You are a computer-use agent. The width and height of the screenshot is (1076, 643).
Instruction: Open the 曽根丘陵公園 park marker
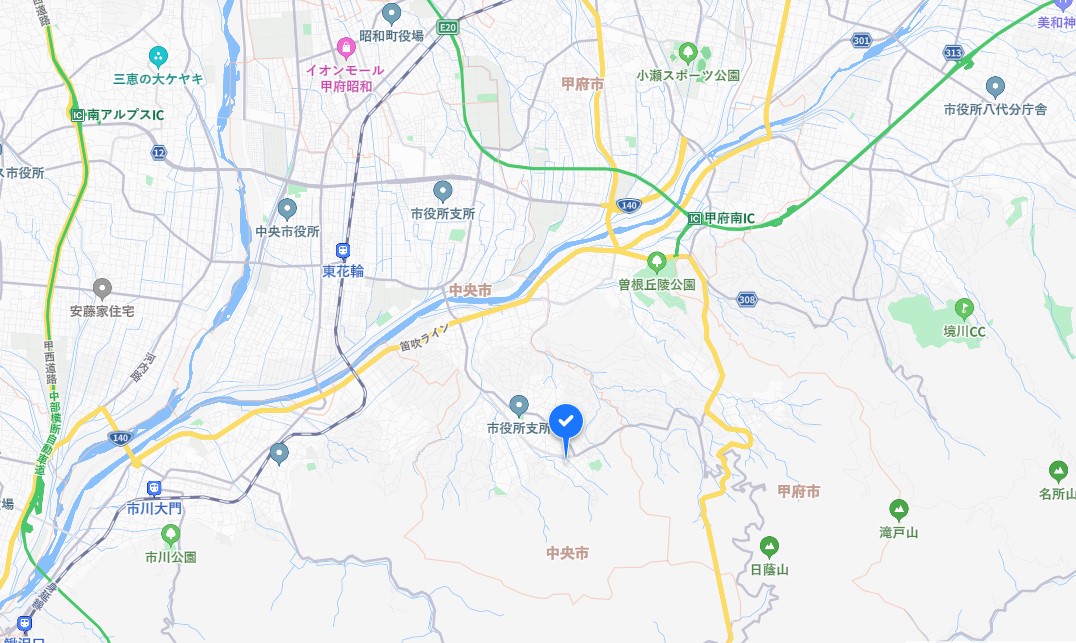point(657,263)
